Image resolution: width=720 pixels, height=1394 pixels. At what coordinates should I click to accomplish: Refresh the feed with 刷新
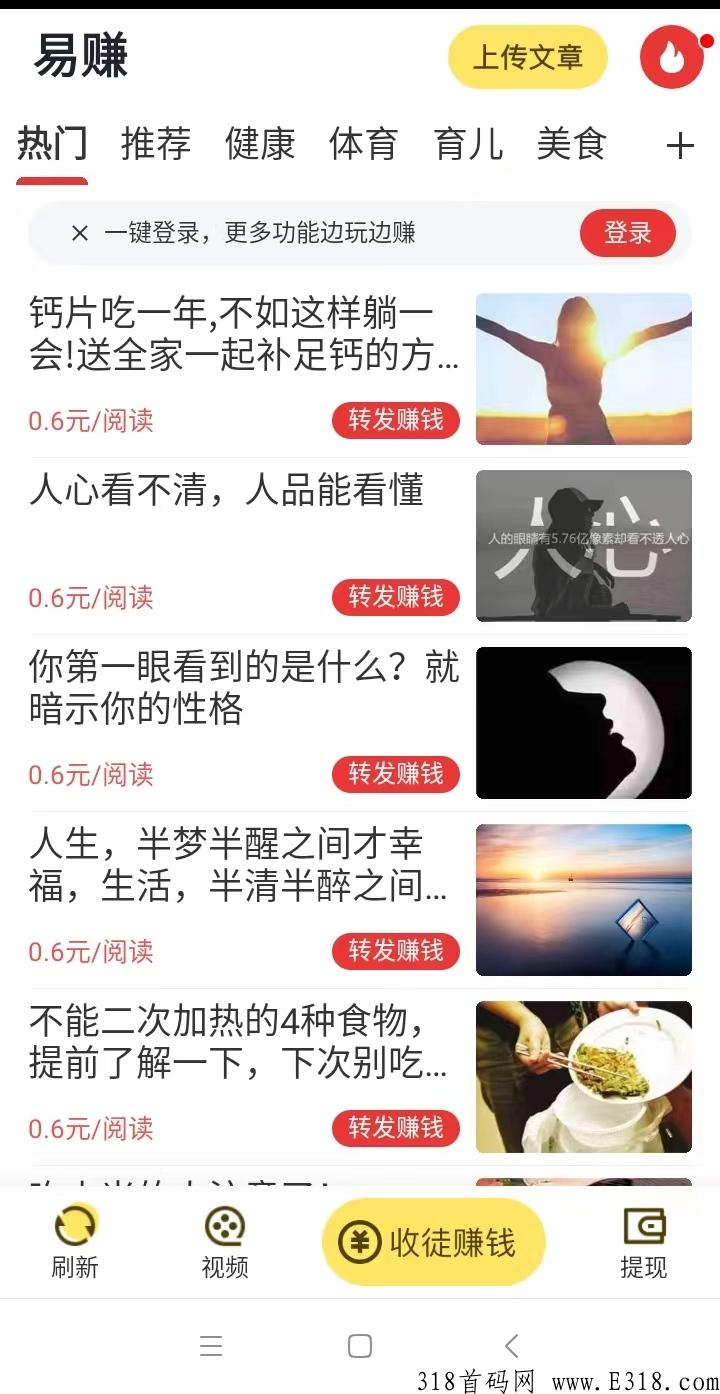tap(75, 1242)
